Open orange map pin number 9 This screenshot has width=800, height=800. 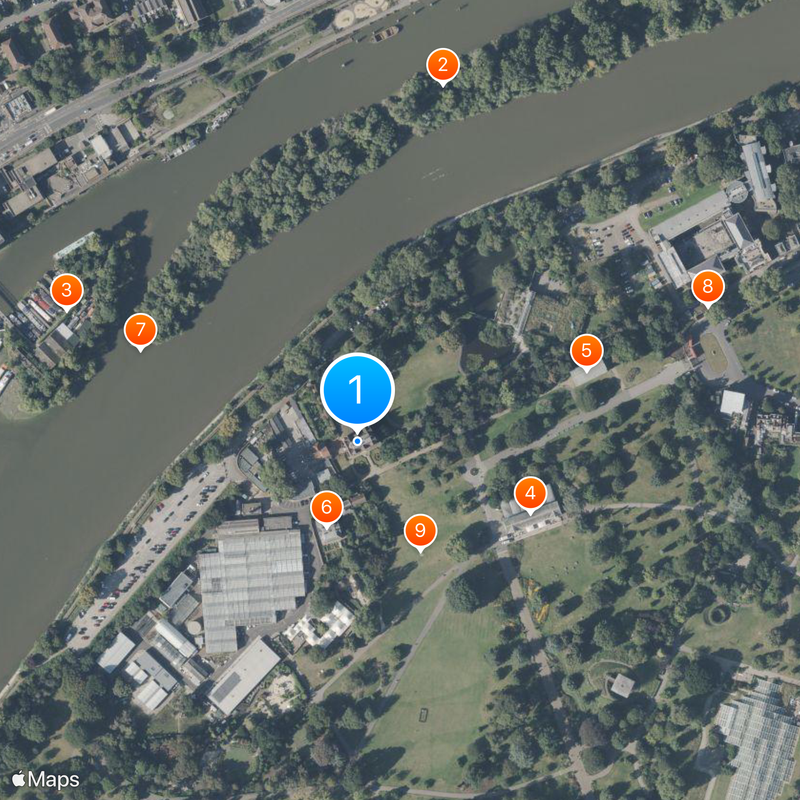click(420, 530)
